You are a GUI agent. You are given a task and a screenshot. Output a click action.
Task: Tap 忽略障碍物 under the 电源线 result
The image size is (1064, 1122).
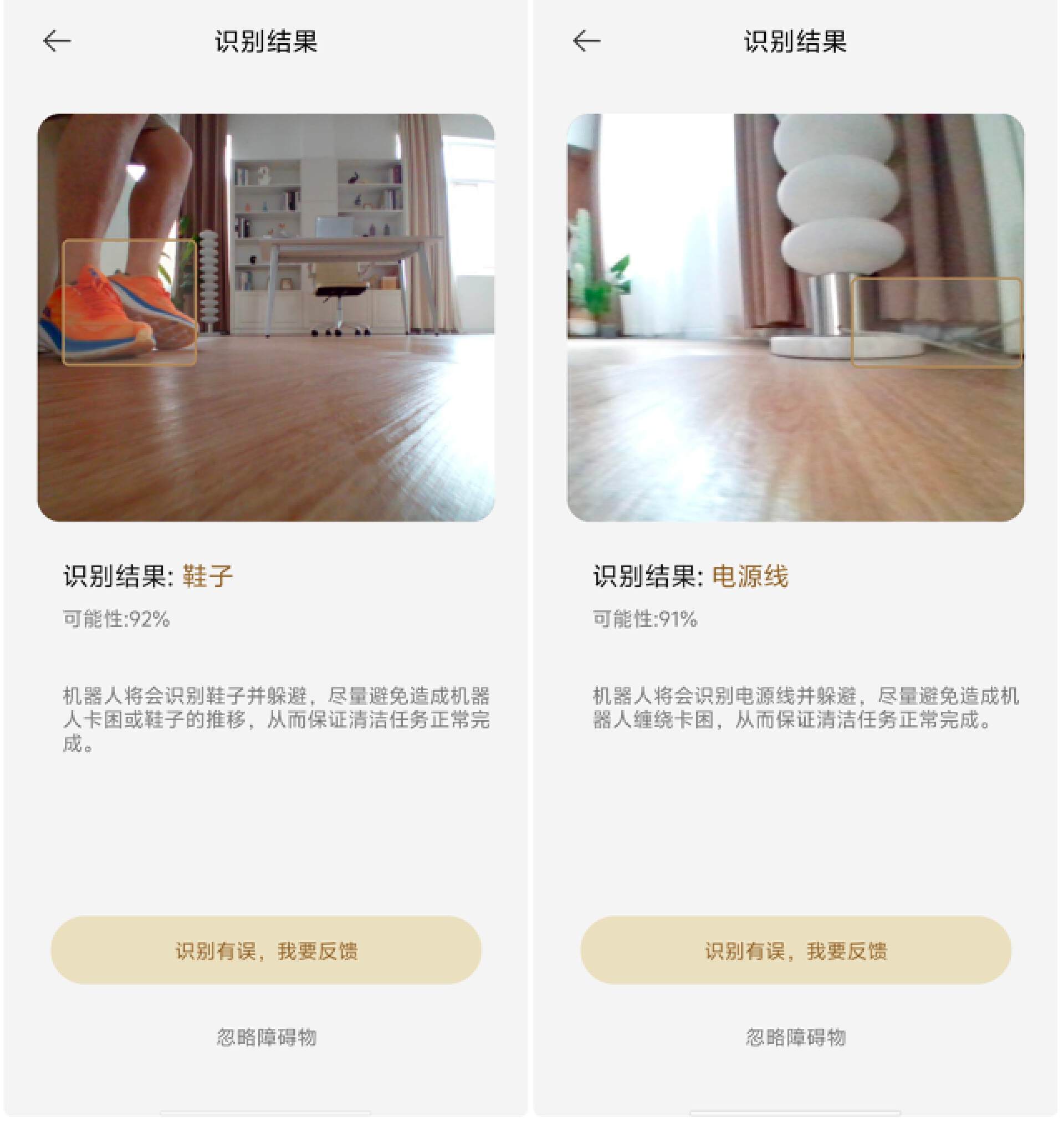[x=795, y=1037]
